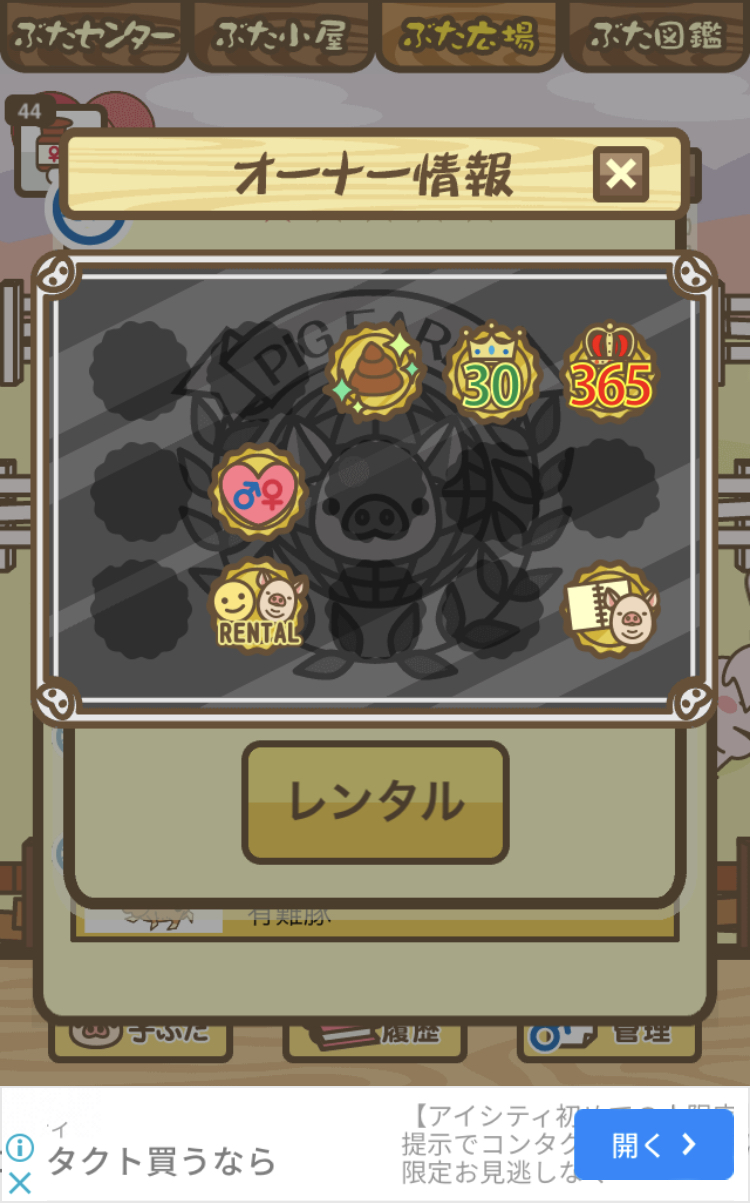
Task: View the 365 crown badge
Action: [x=610, y=371]
